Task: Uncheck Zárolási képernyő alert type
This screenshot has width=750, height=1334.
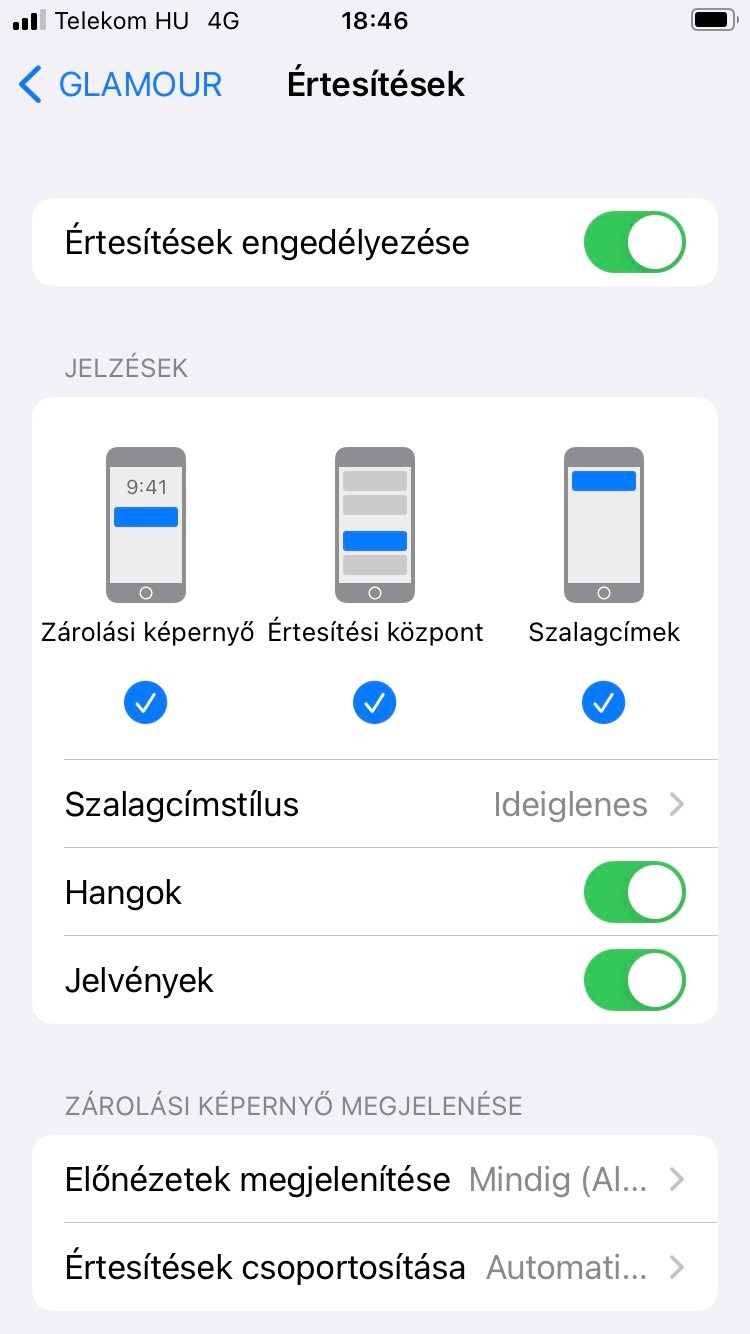Action: 145,702
